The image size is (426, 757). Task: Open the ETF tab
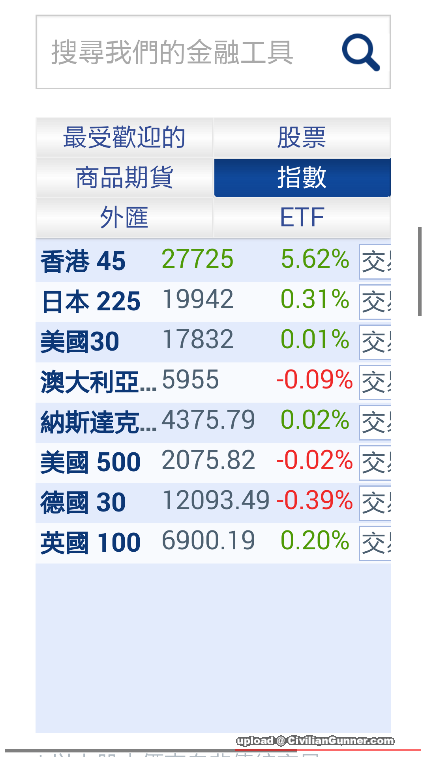302,218
